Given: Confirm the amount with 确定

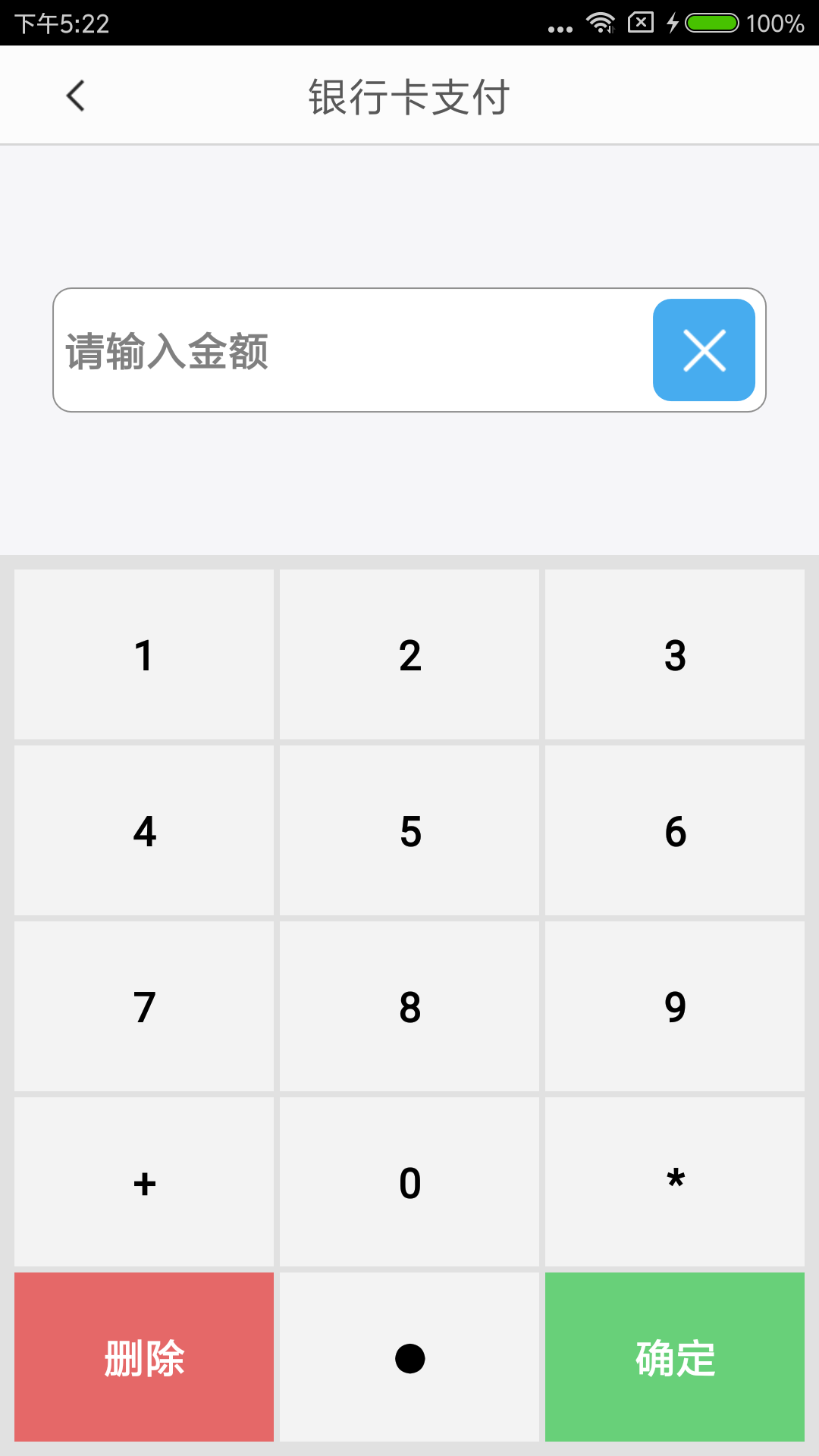Looking at the screenshot, I should click(x=675, y=1357).
